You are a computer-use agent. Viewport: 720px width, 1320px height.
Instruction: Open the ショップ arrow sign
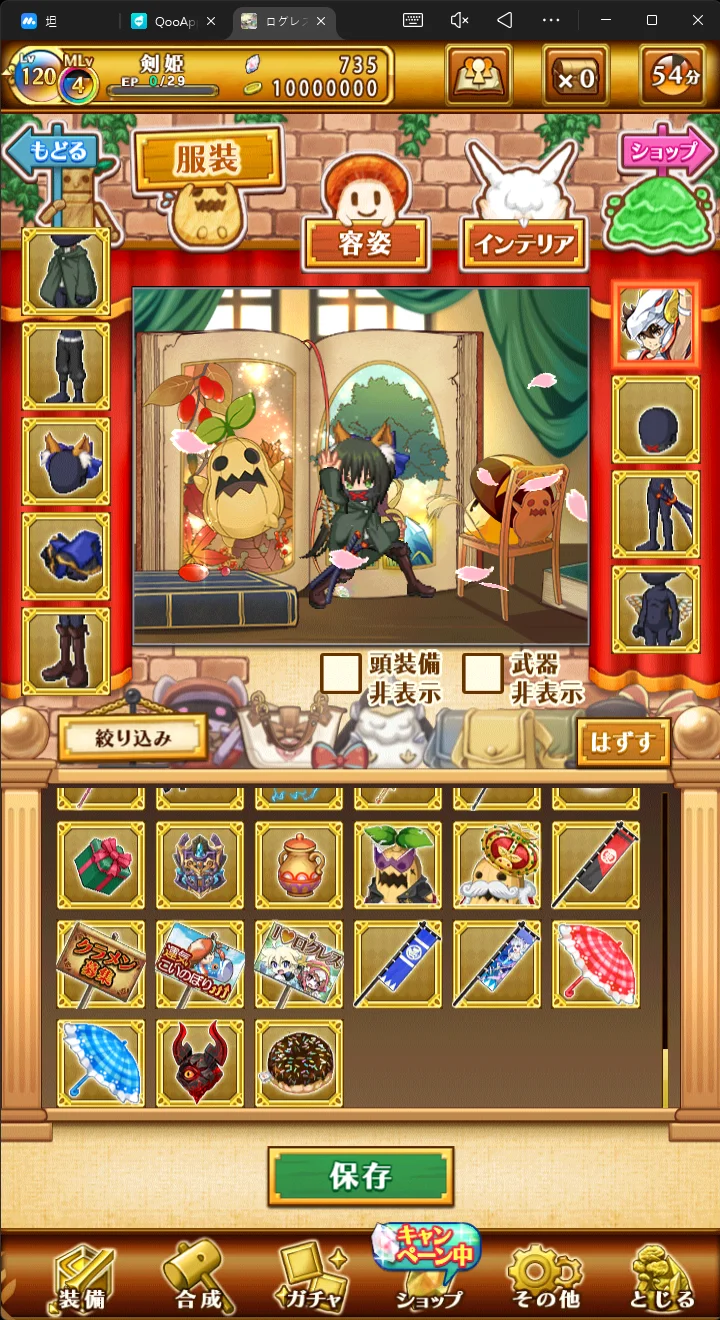pos(666,152)
